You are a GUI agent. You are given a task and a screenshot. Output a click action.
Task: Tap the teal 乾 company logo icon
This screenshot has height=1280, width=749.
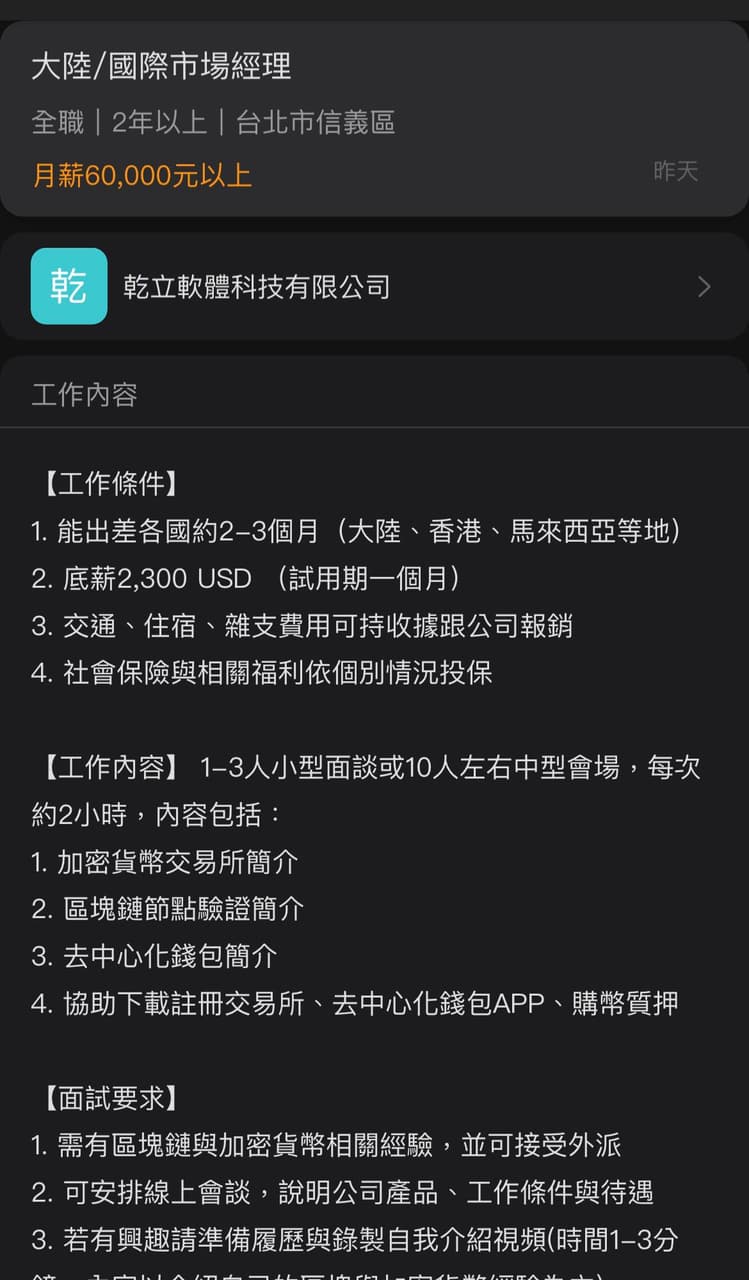tap(68, 287)
